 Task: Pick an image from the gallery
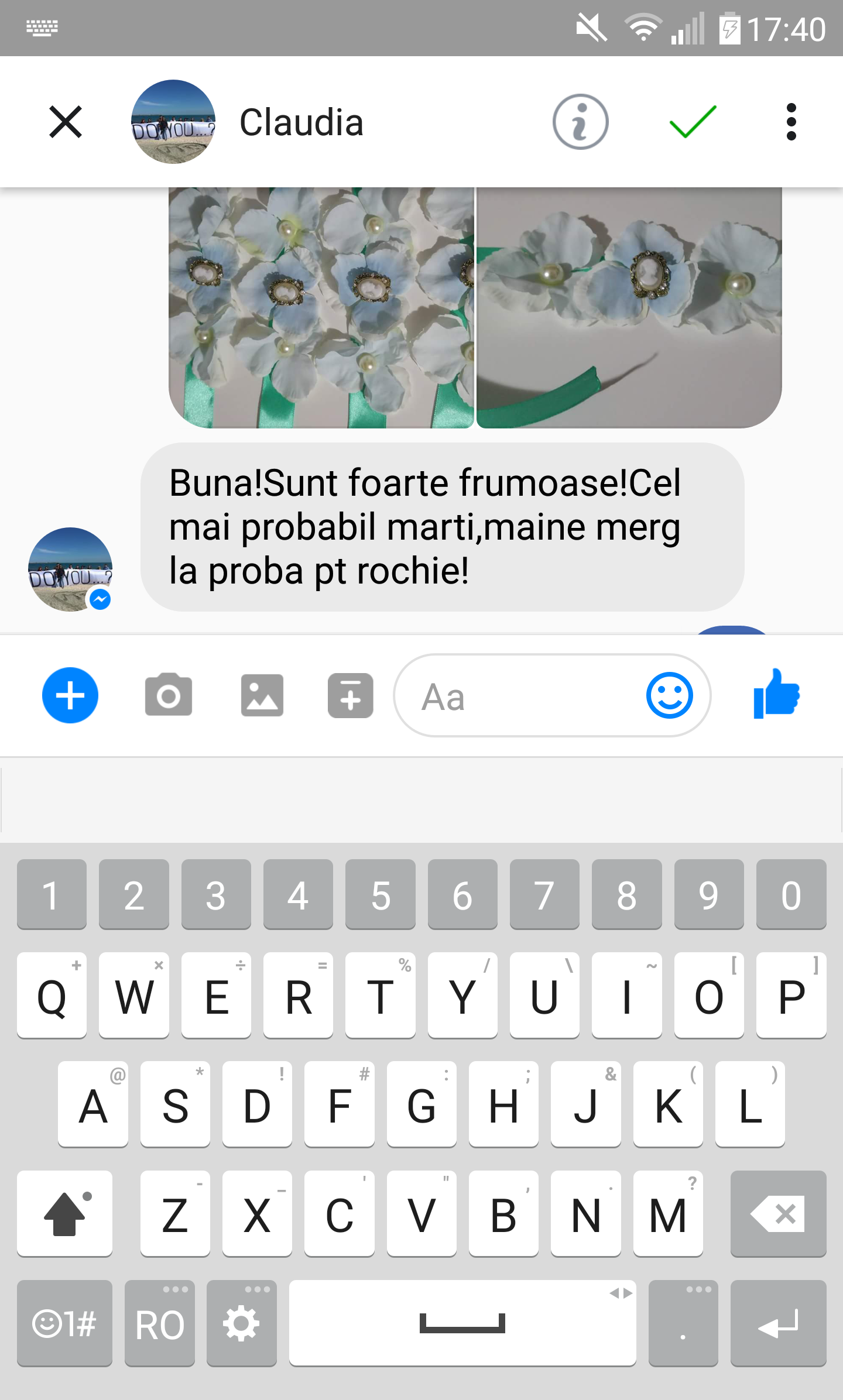click(x=262, y=695)
